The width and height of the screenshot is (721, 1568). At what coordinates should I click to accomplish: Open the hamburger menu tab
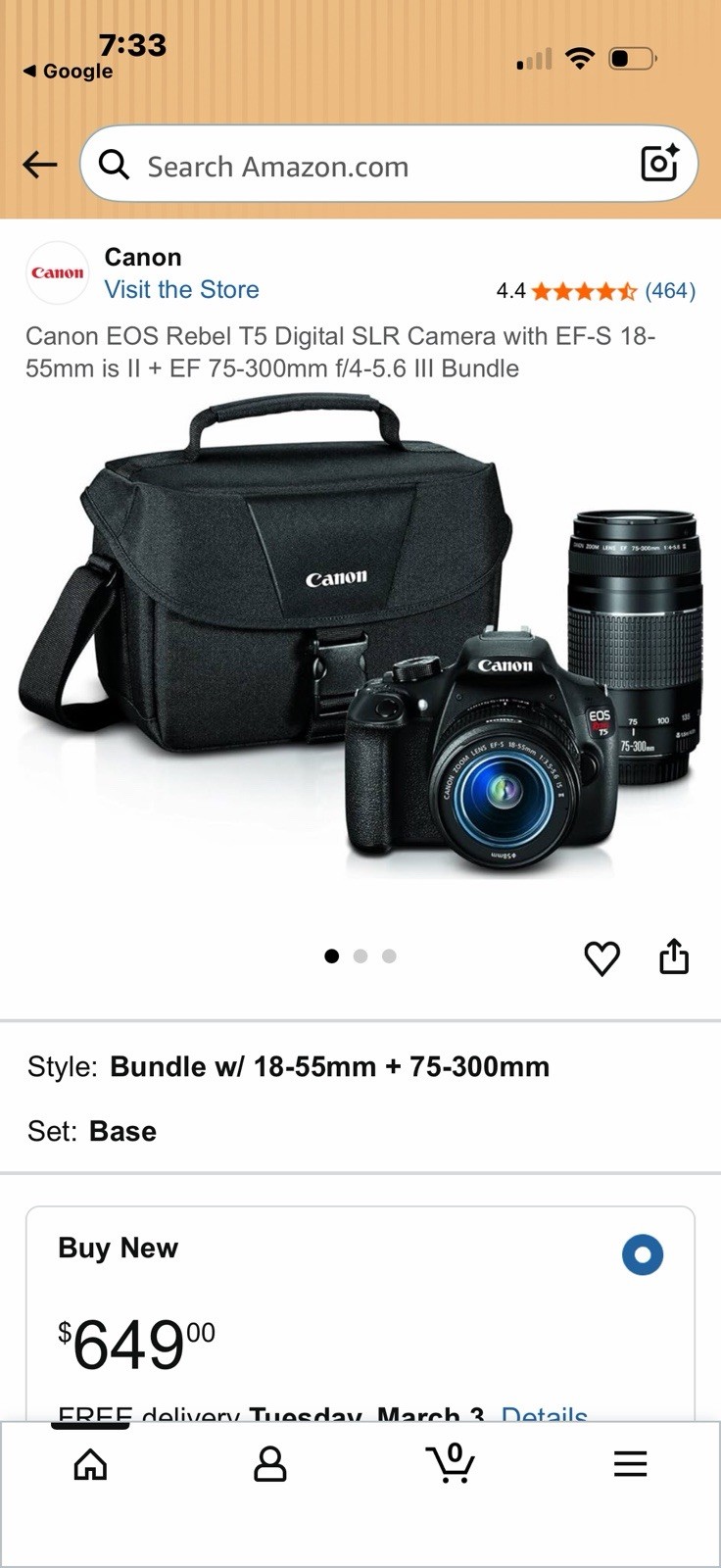point(630,1464)
